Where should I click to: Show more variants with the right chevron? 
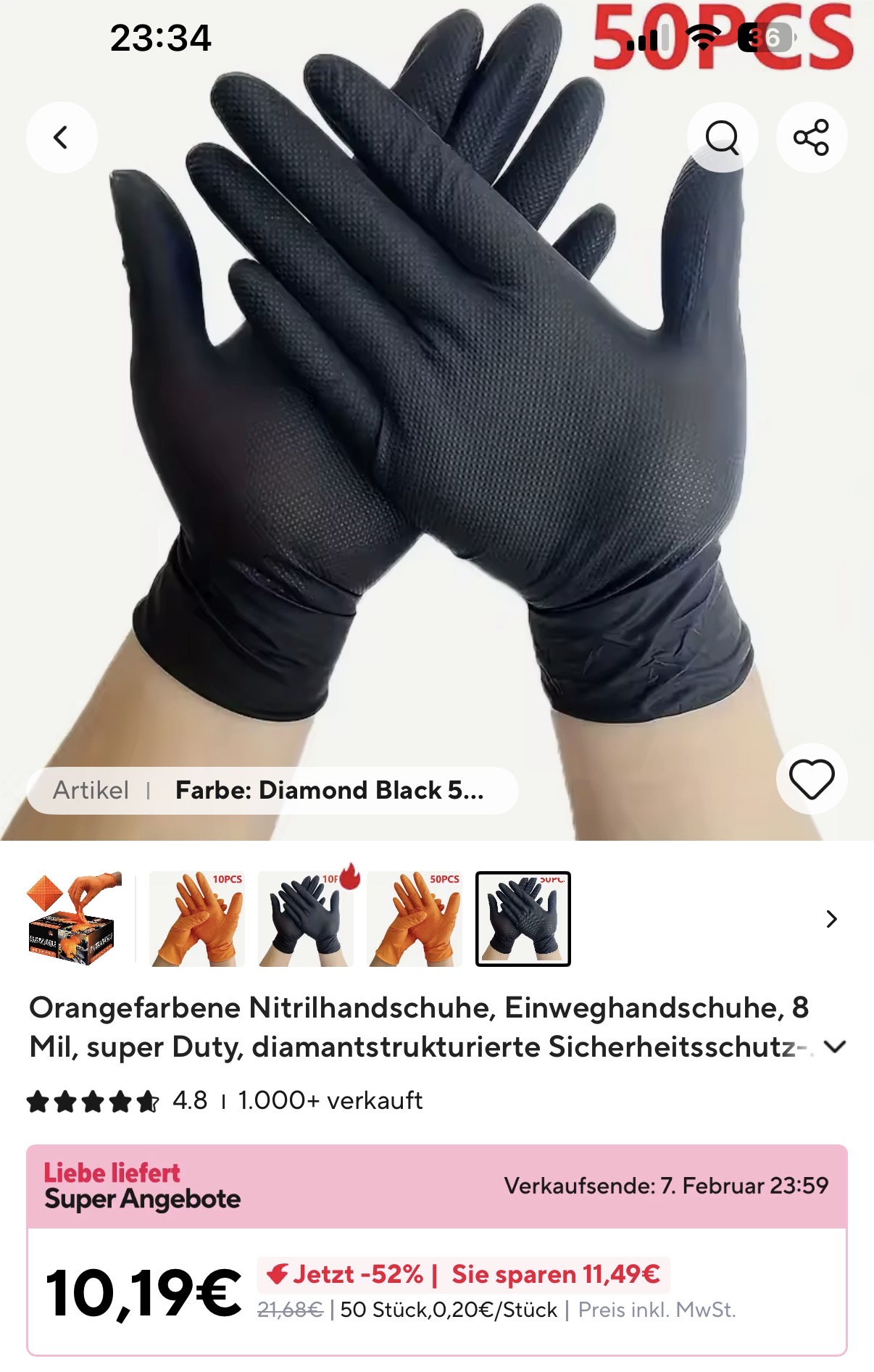tap(831, 919)
